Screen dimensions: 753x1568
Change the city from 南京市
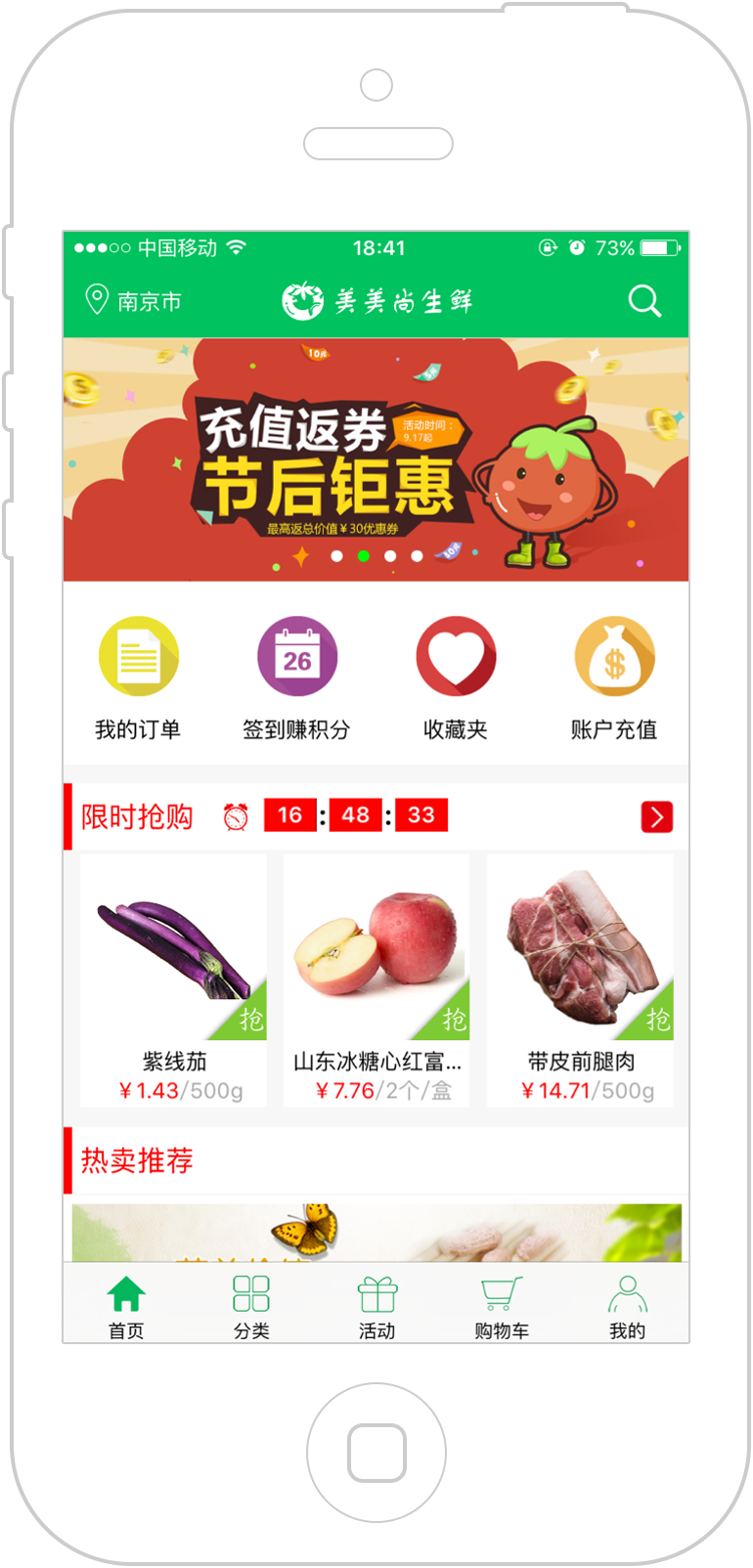pos(134,301)
